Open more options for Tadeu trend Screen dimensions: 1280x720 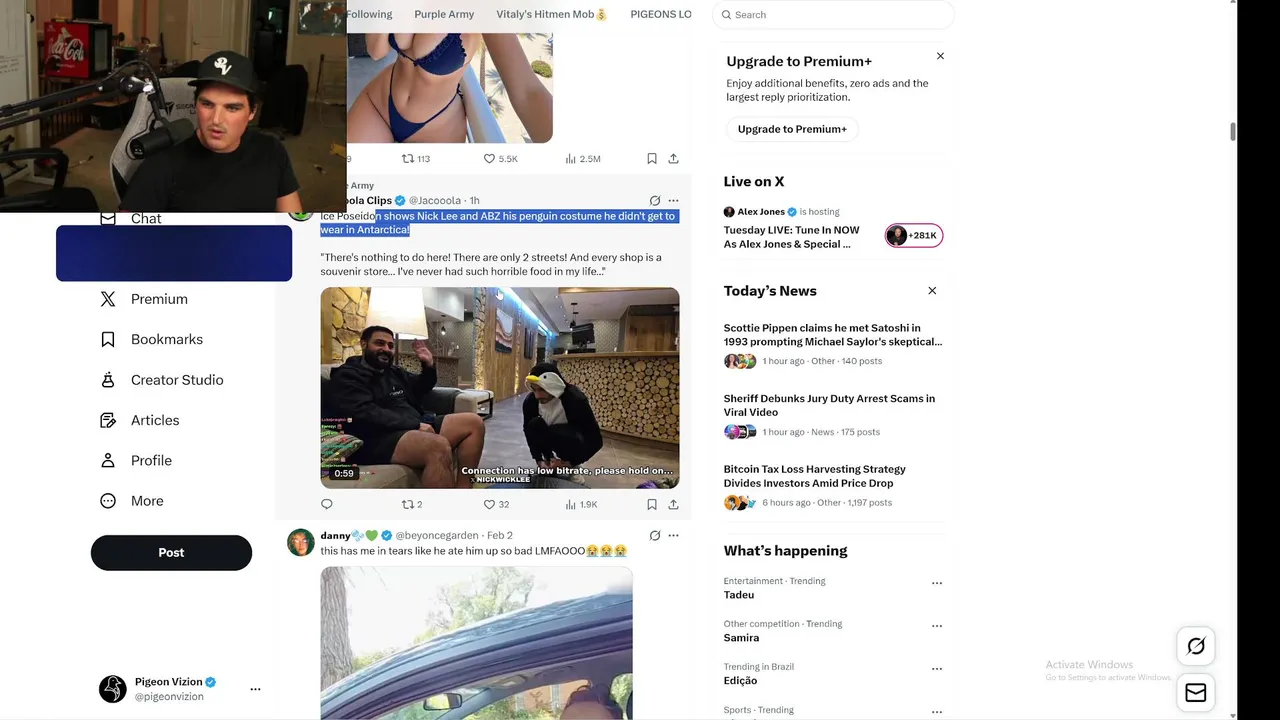point(937,583)
